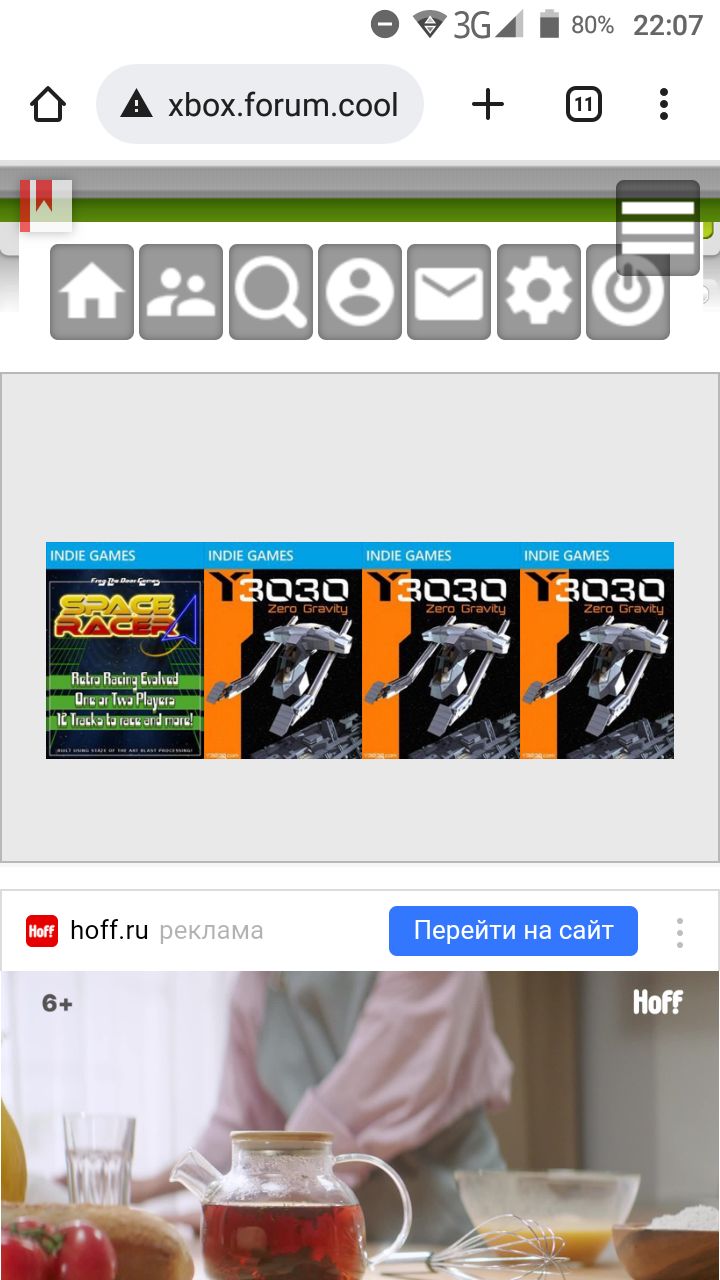
Task: Search the forum
Action: [x=270, y=292]
